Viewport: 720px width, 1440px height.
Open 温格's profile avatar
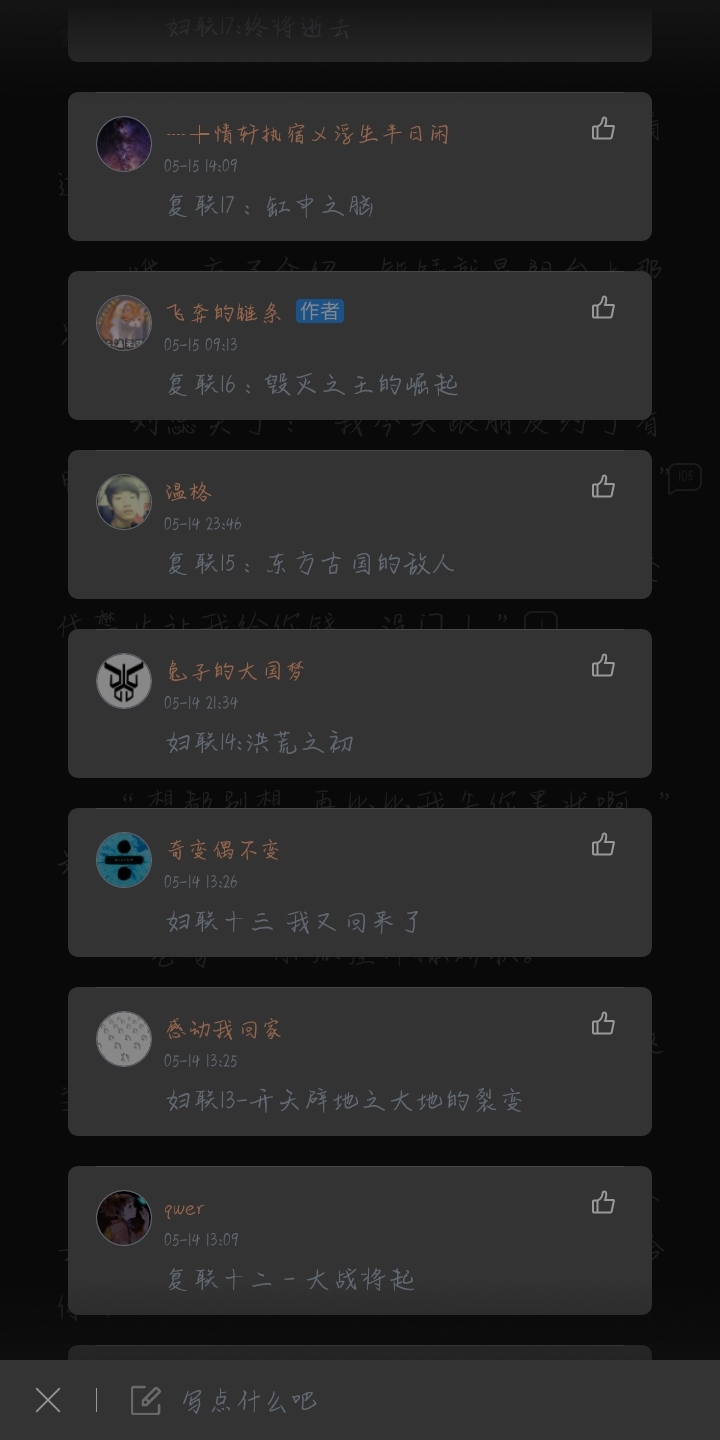(x=124, y=502)
